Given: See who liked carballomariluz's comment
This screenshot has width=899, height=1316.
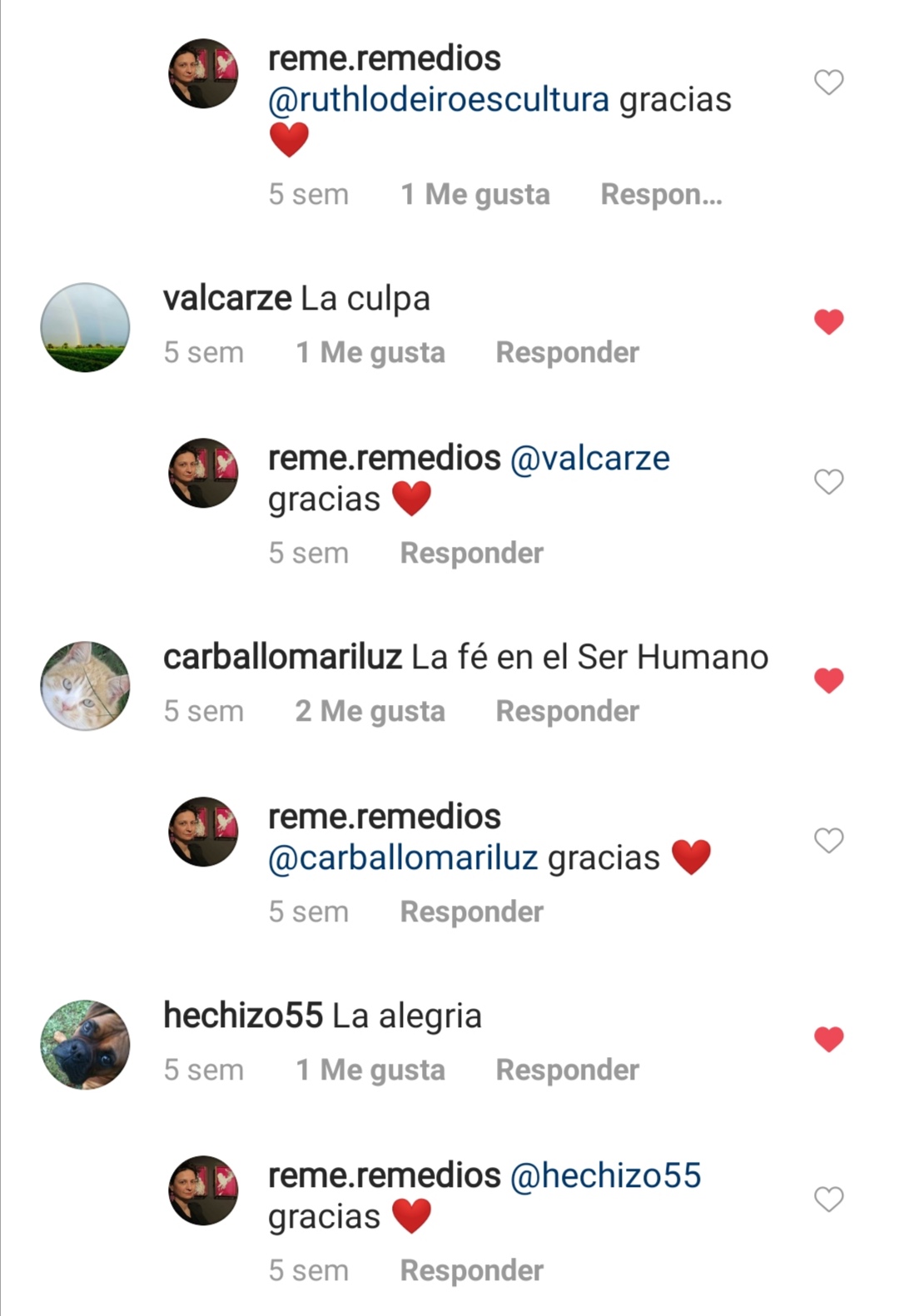Looking at the screenshot, I should (x=370, y=711).
